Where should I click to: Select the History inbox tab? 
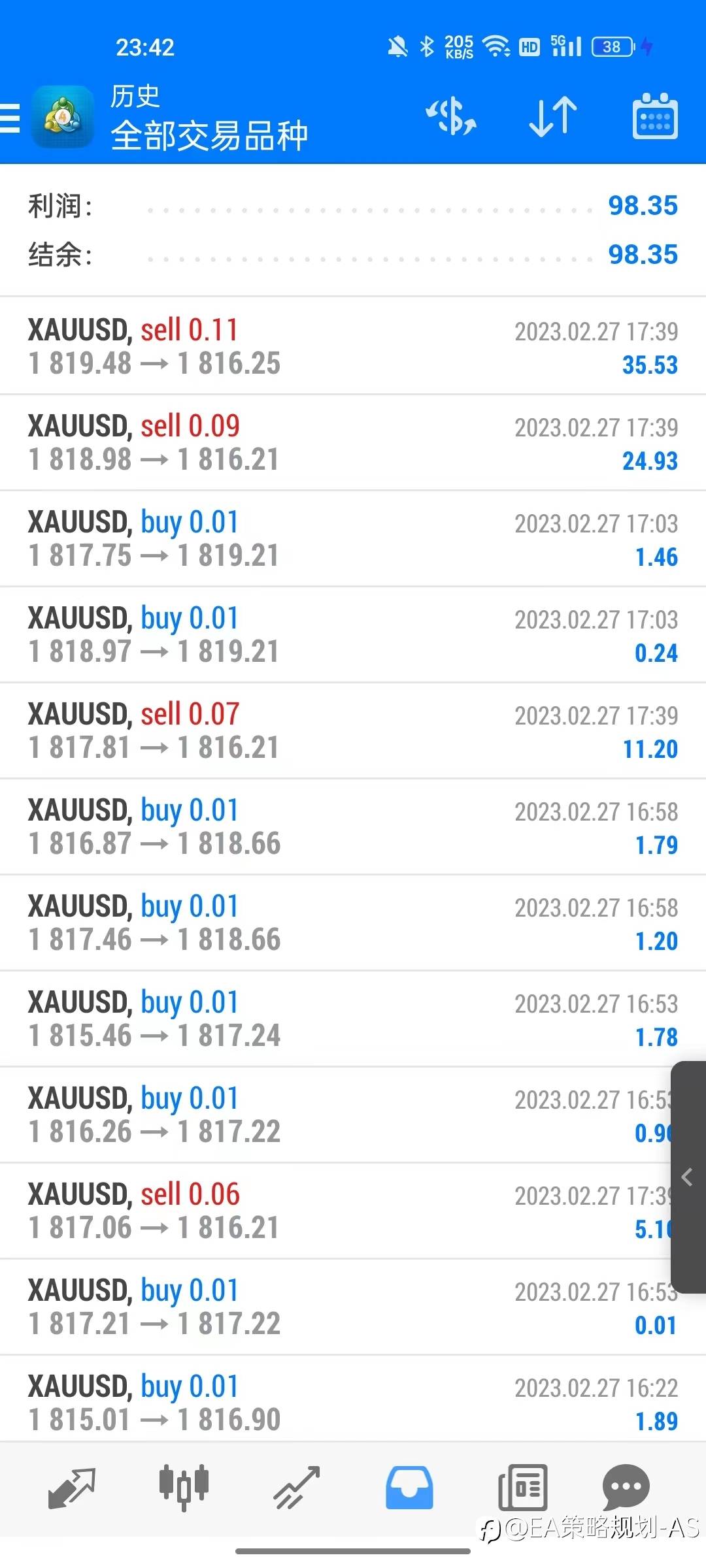click(x=409, y=1488)
